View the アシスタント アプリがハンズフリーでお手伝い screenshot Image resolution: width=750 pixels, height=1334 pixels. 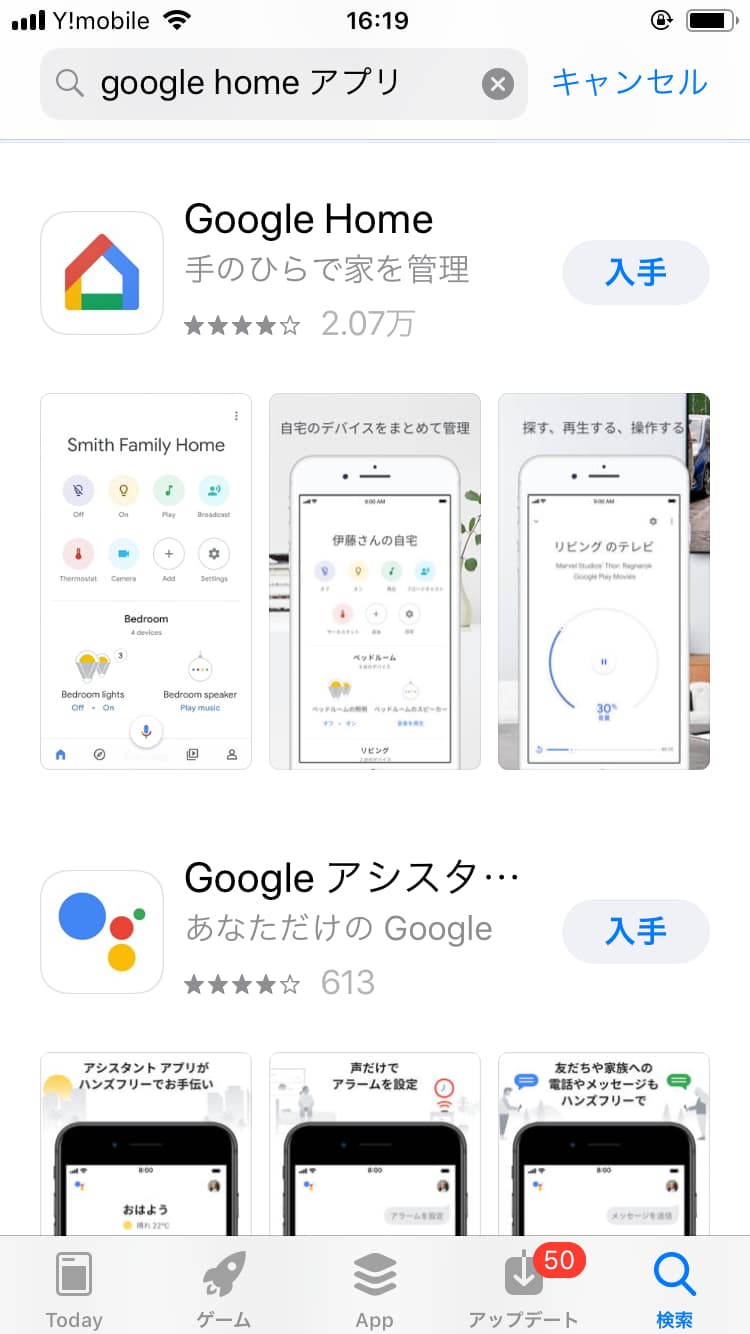(146, 1143)
